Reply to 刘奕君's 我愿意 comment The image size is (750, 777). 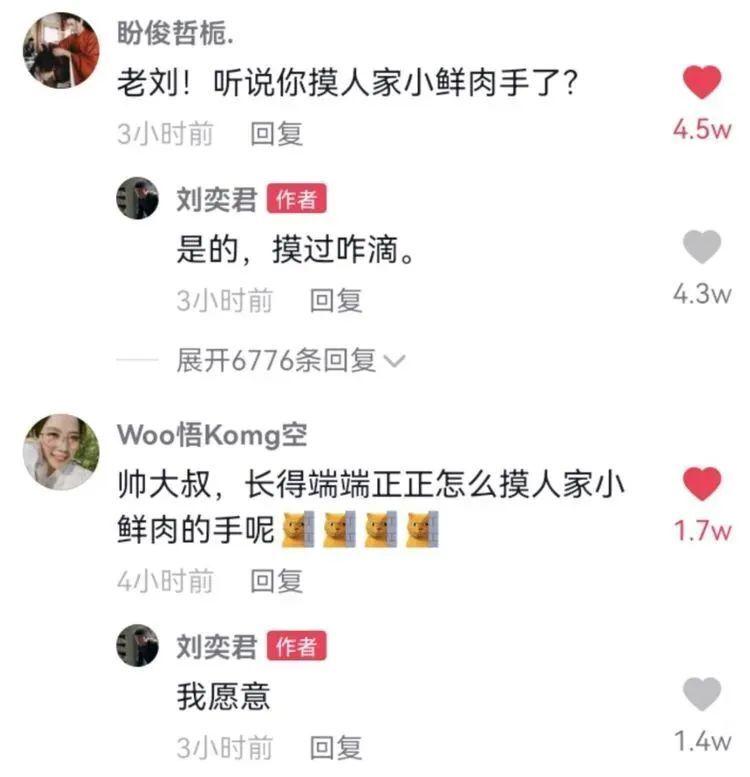336,747
